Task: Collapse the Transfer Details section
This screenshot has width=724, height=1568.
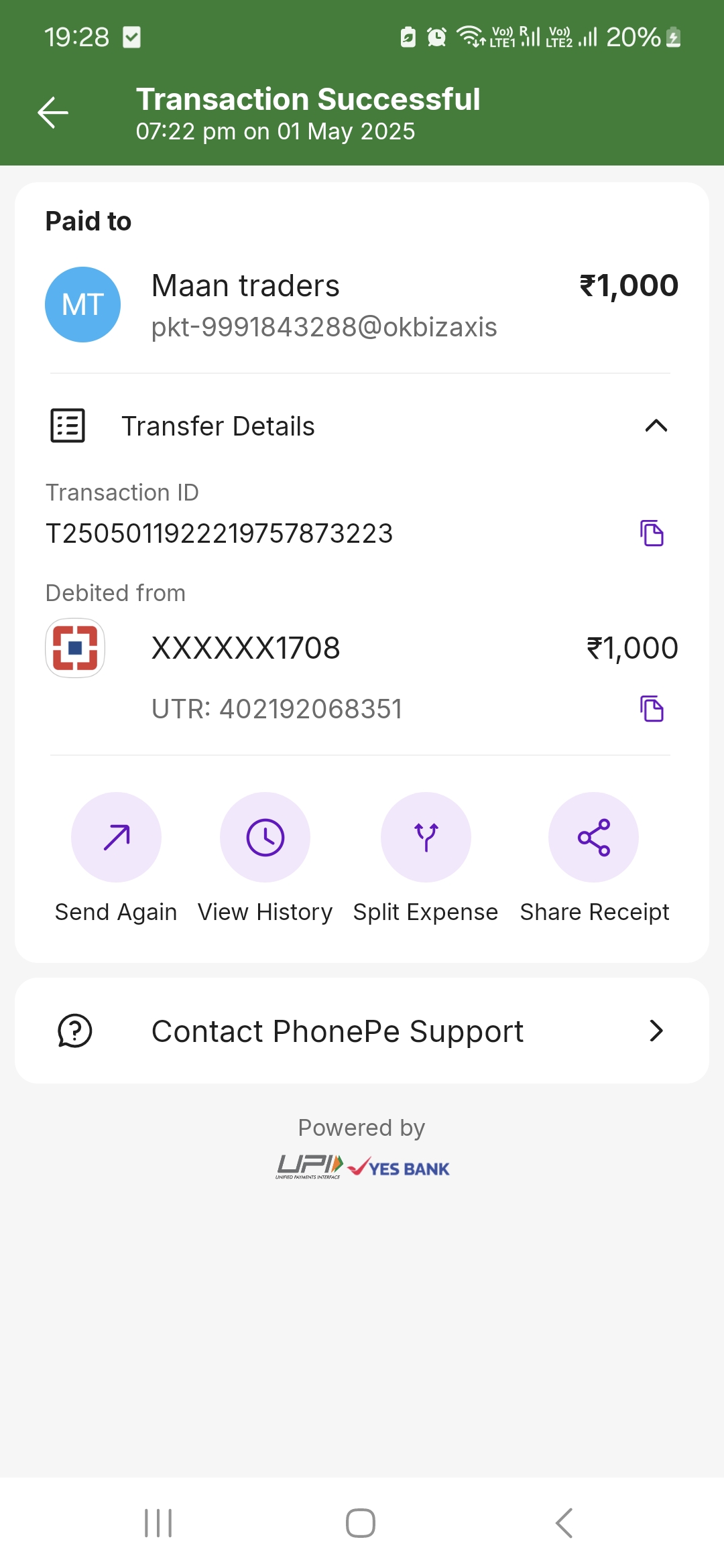Action: 656,426
